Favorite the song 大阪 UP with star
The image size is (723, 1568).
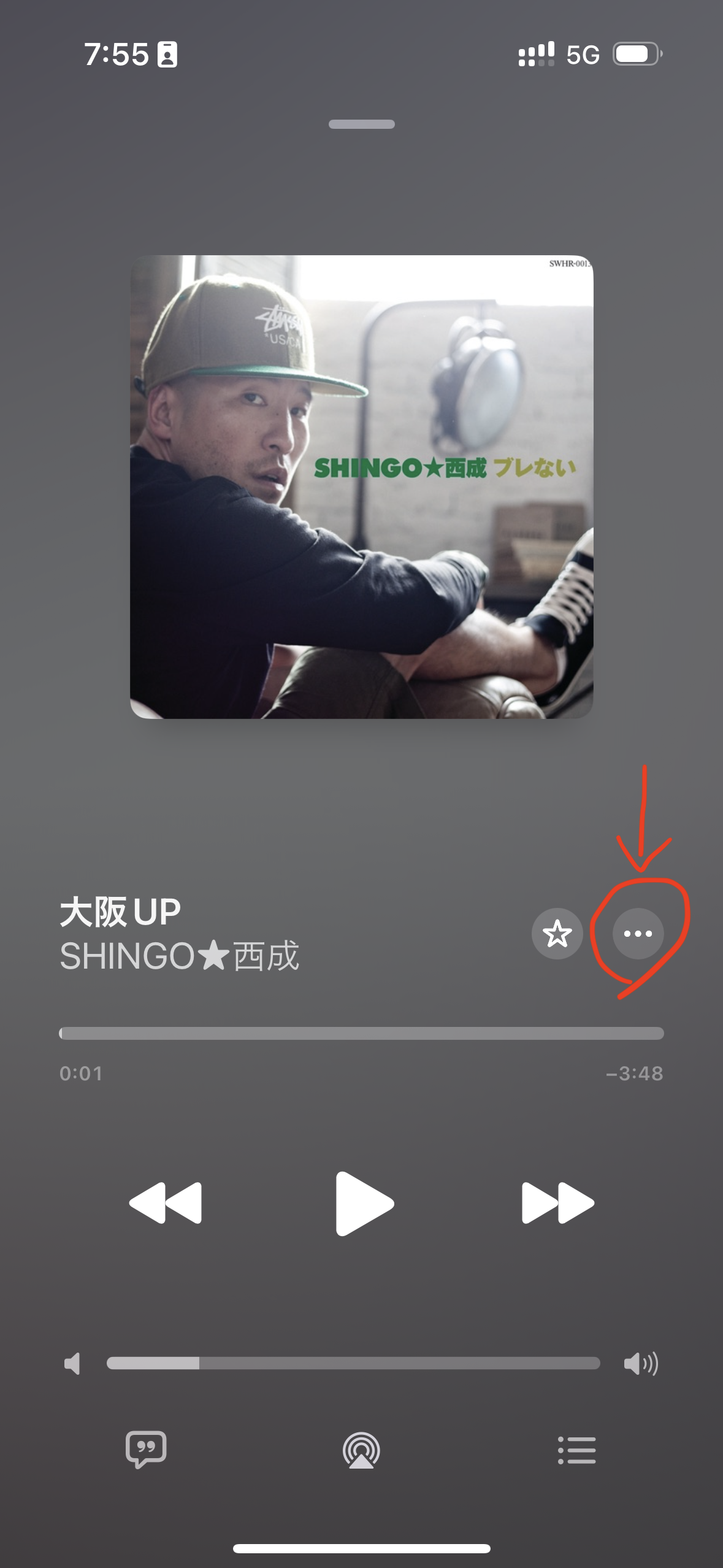click(x=557, y=934)
